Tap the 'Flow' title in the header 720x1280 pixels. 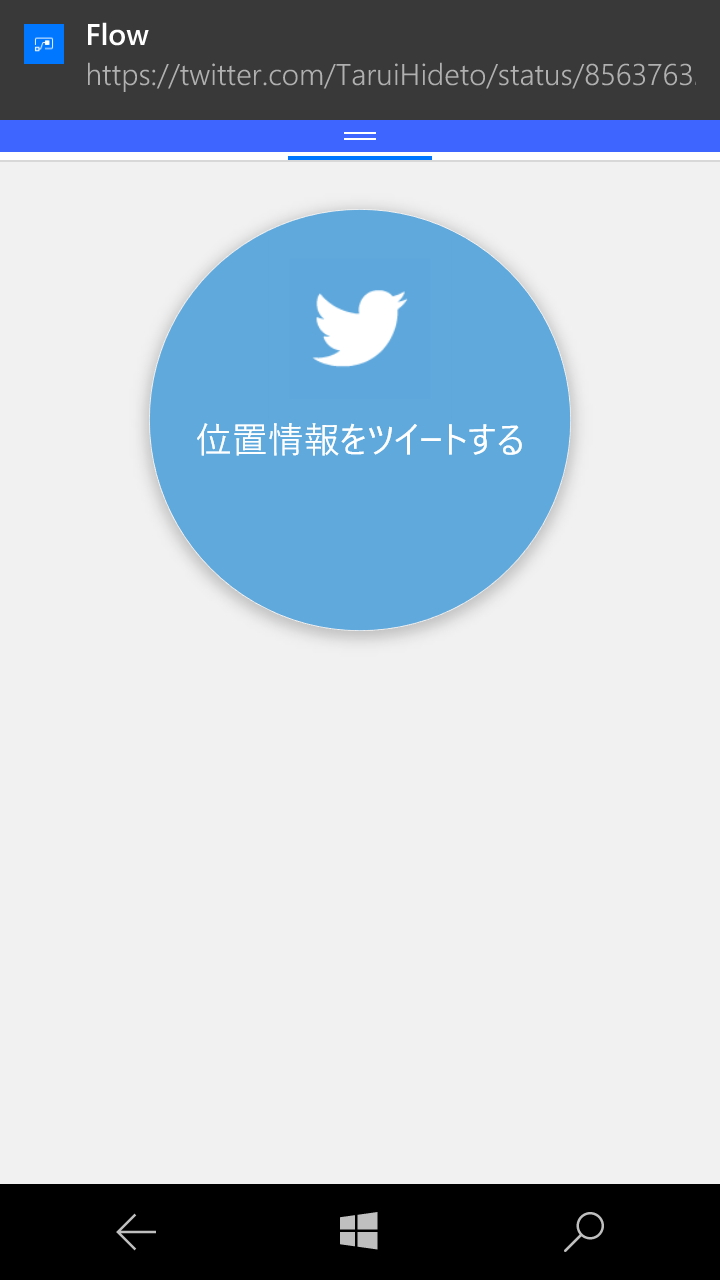tap(117, 35)
